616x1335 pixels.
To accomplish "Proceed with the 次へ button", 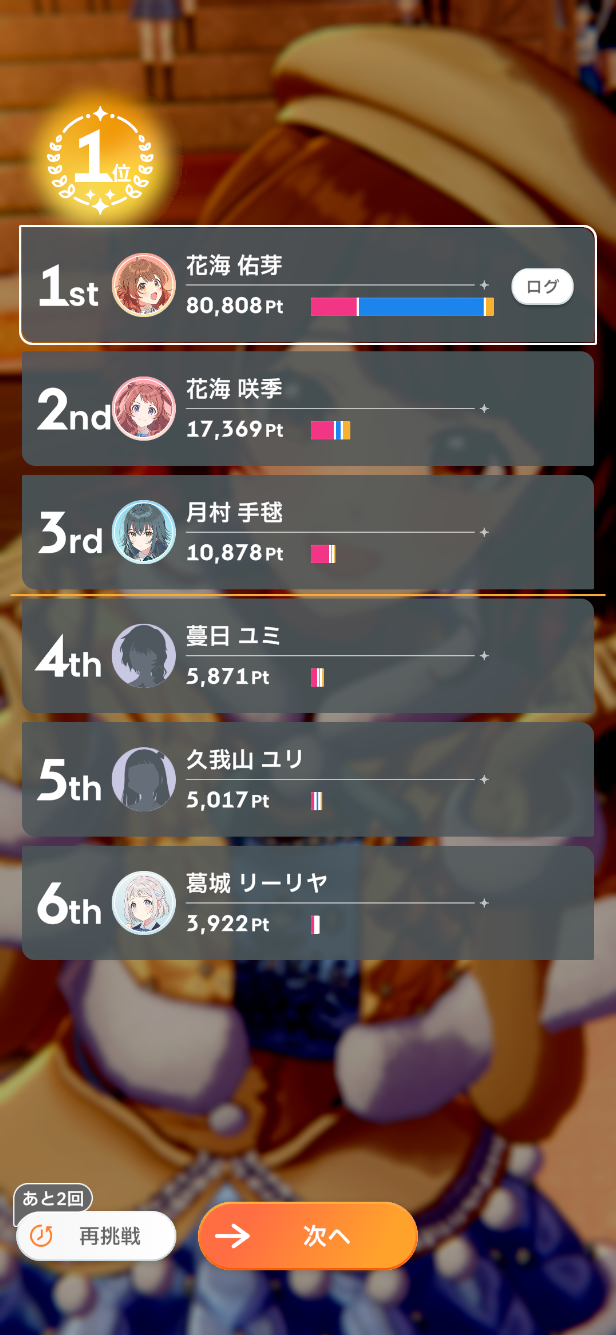I will click(x=307, y=1236).
